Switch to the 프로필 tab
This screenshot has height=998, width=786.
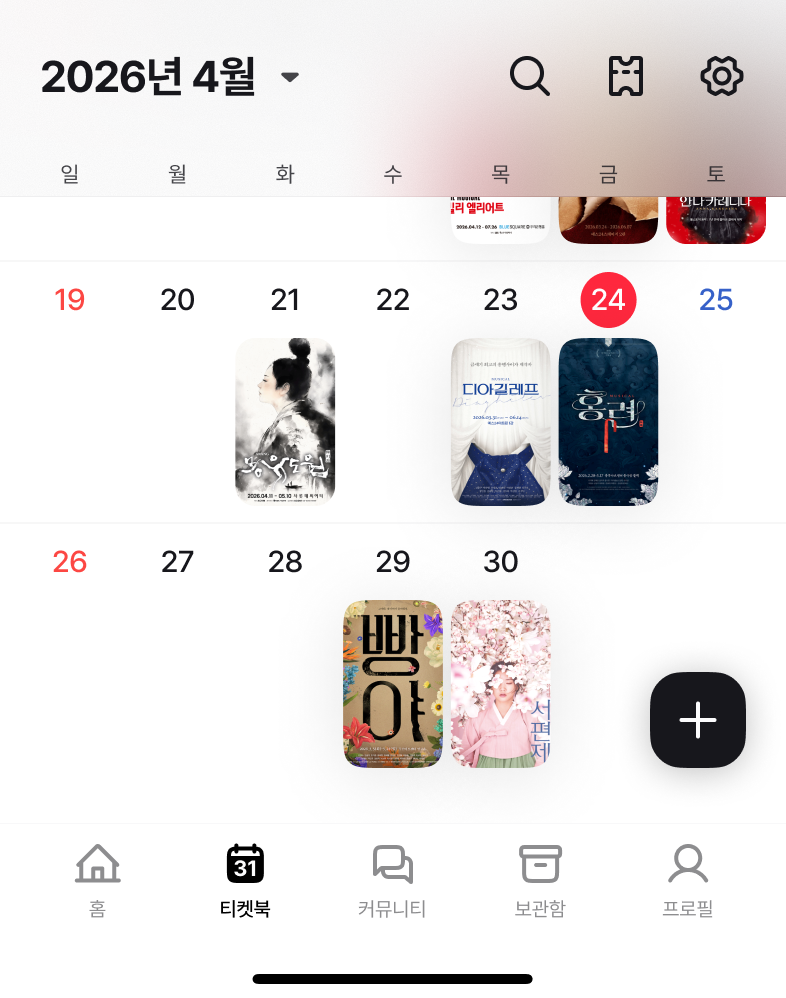click(x=688, y=880)
